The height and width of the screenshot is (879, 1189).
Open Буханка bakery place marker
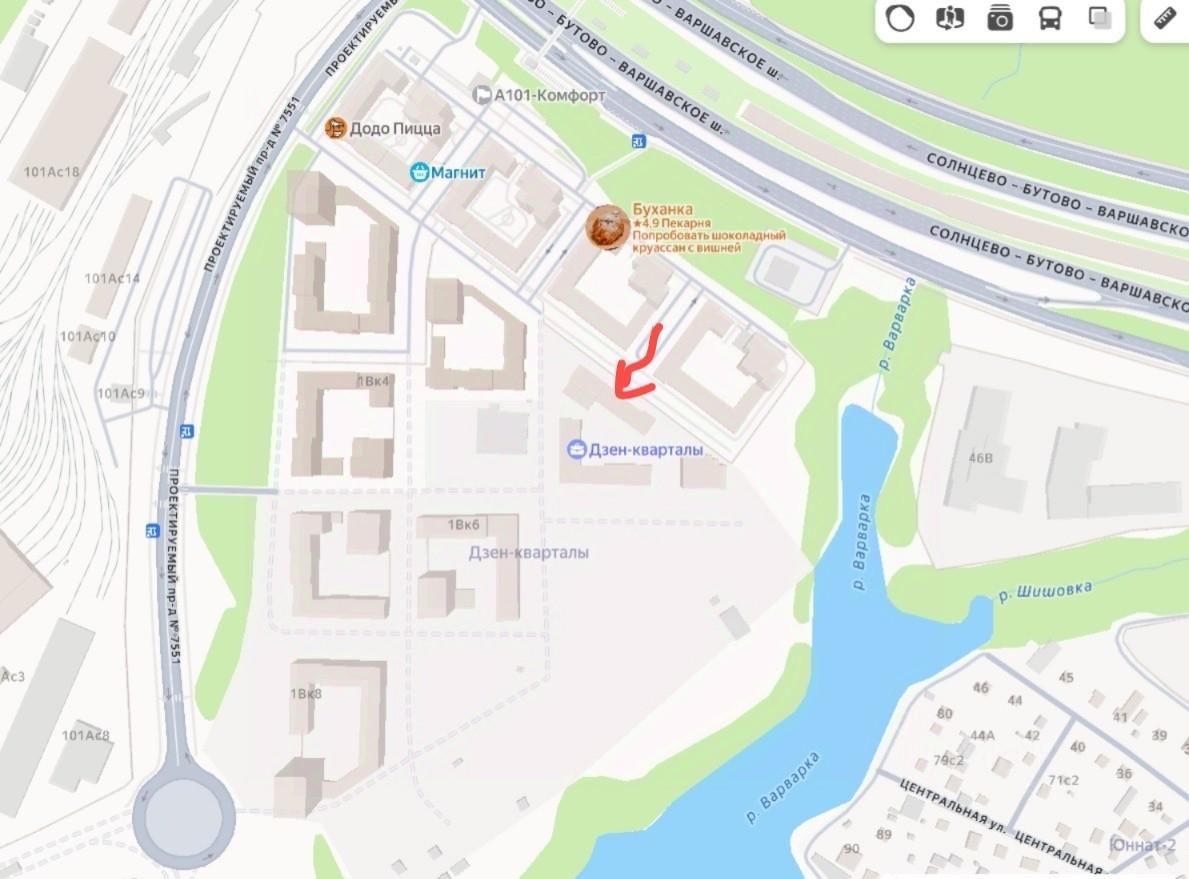[x=607, y=227]
